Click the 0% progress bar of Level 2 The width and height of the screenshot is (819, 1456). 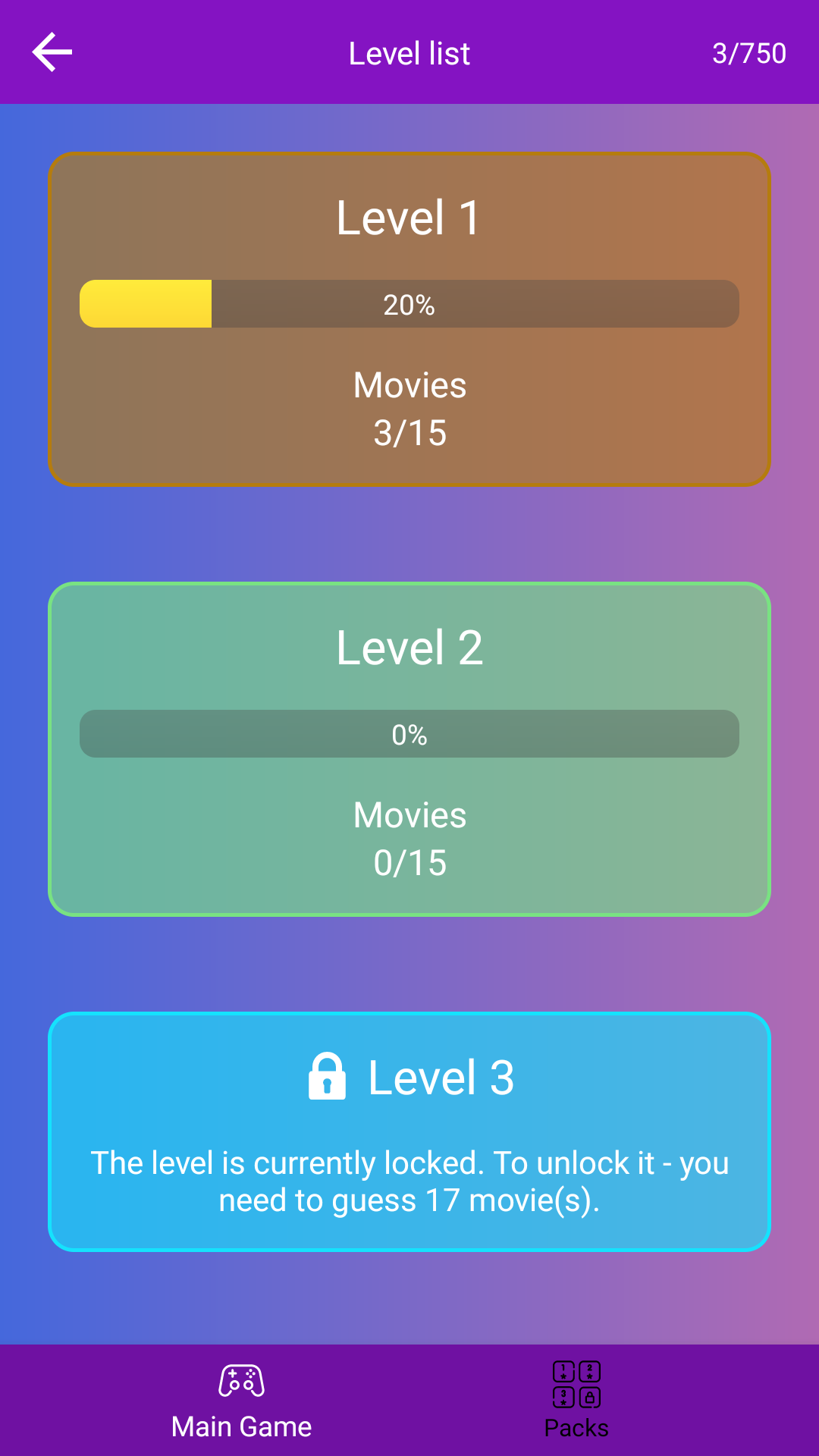(x=409, y=733)
